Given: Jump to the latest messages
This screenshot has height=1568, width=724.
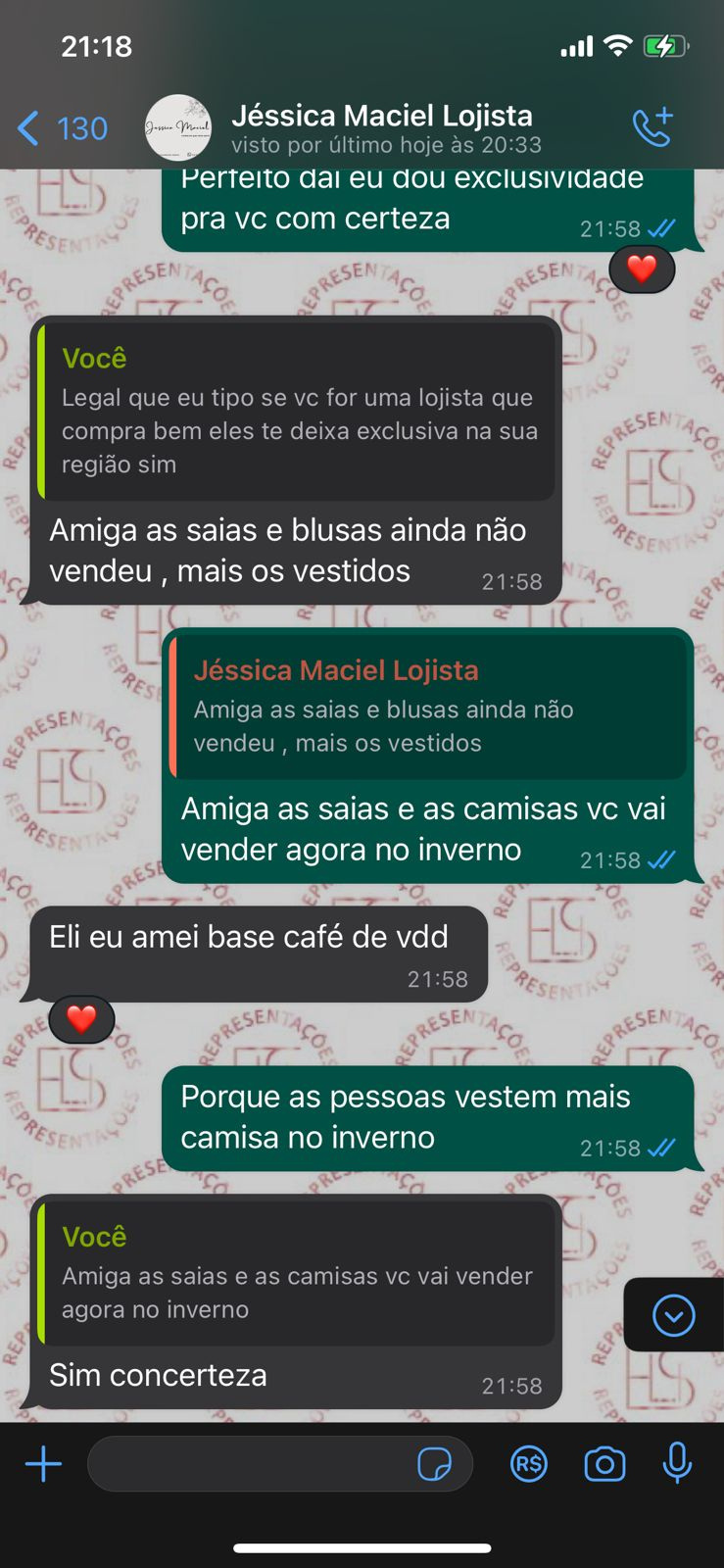Looking at the screenshot, I should pyautogui.click(x=674, y=1315).
